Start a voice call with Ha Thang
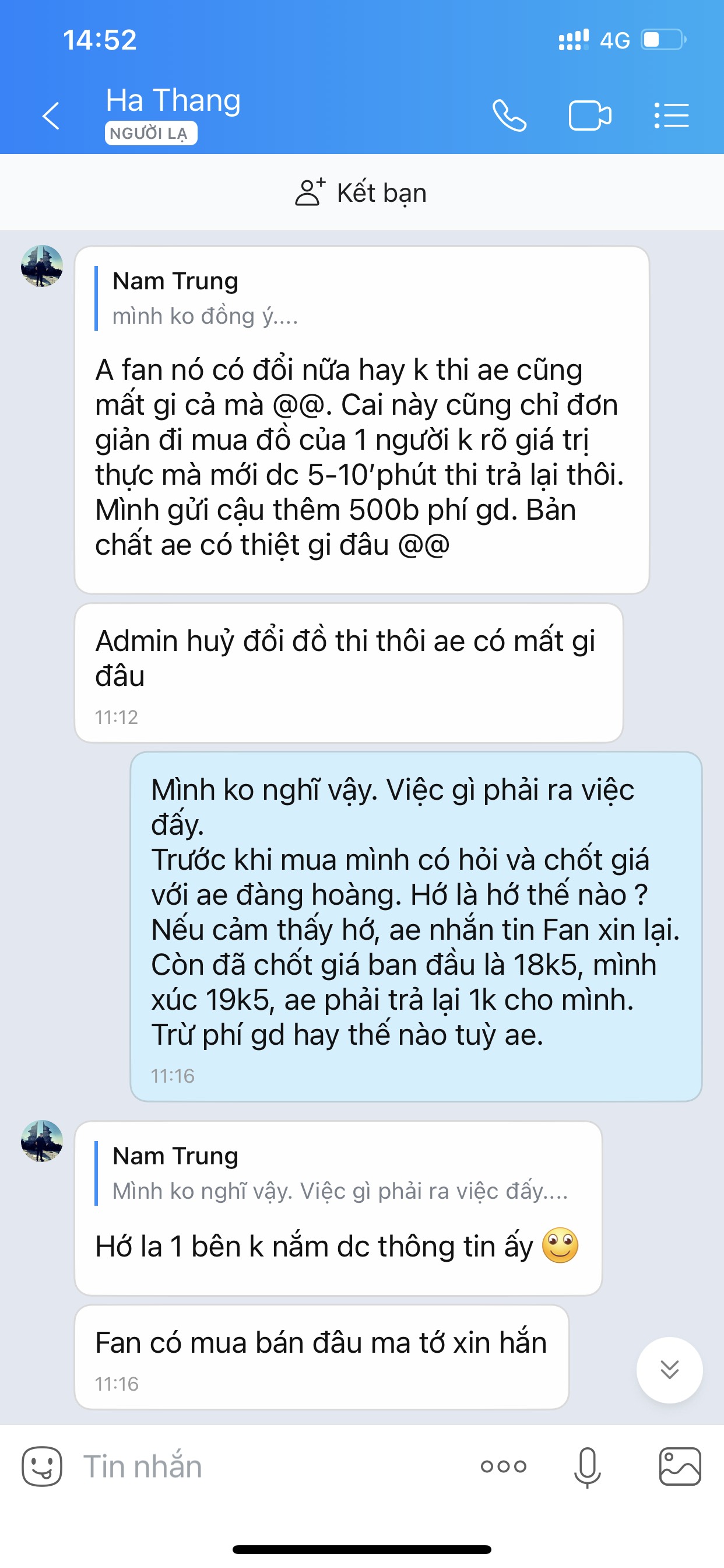 click(x=509, y=116)
